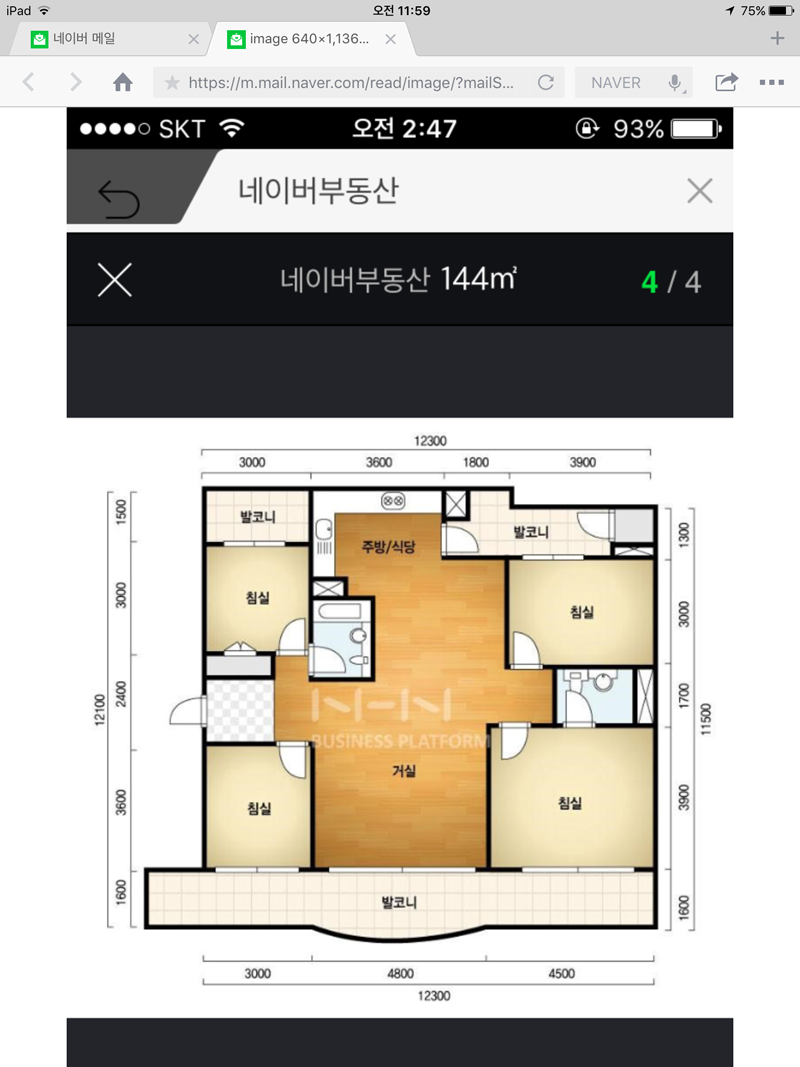Close the 네이버 메일 tab

click(x=194, y=39)
